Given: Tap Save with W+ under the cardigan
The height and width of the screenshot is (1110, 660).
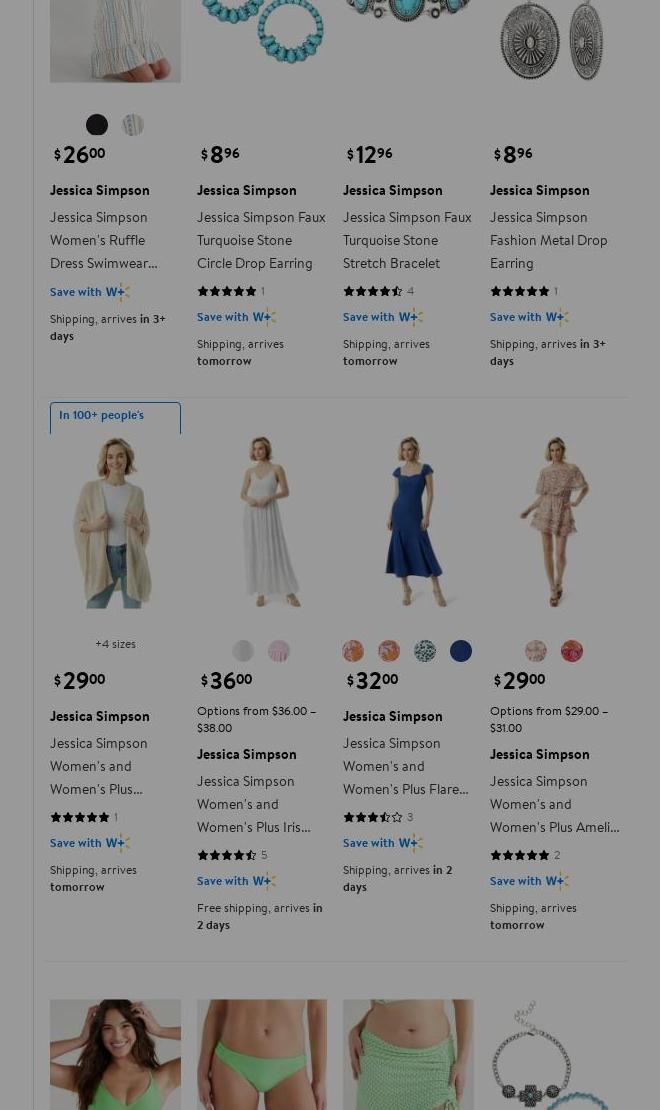Looking at the screenshot, I should (90, 843).
